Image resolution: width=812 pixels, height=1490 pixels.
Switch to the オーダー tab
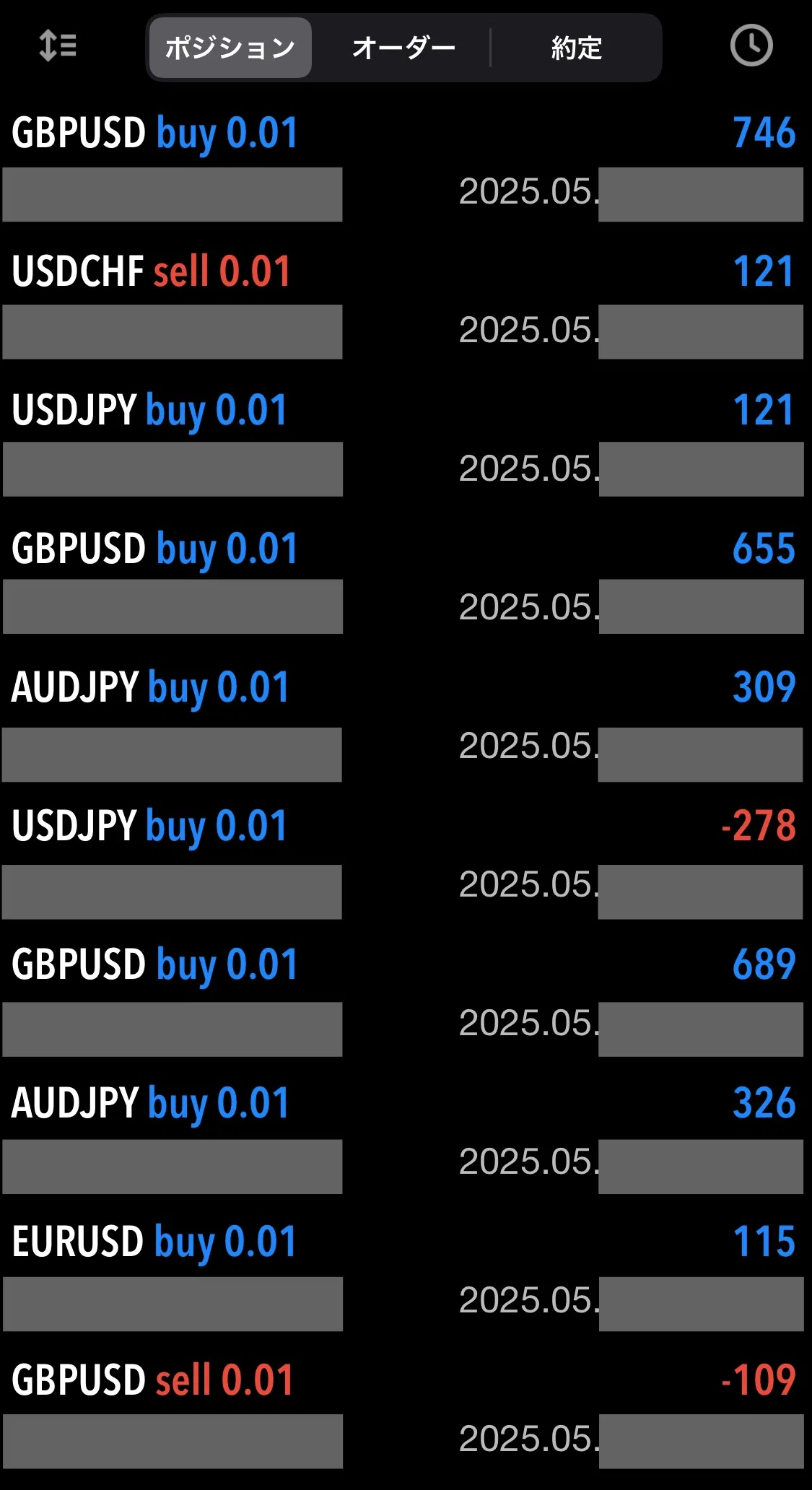tap(403, 48)
